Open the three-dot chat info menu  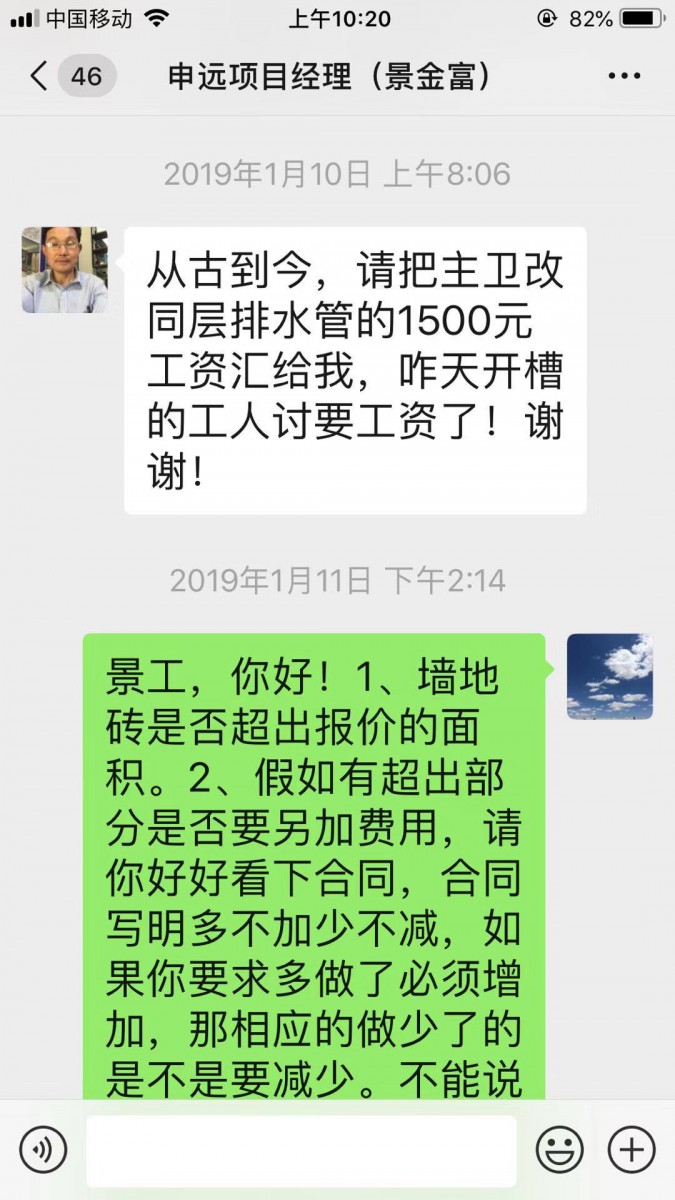pos(624,77)
